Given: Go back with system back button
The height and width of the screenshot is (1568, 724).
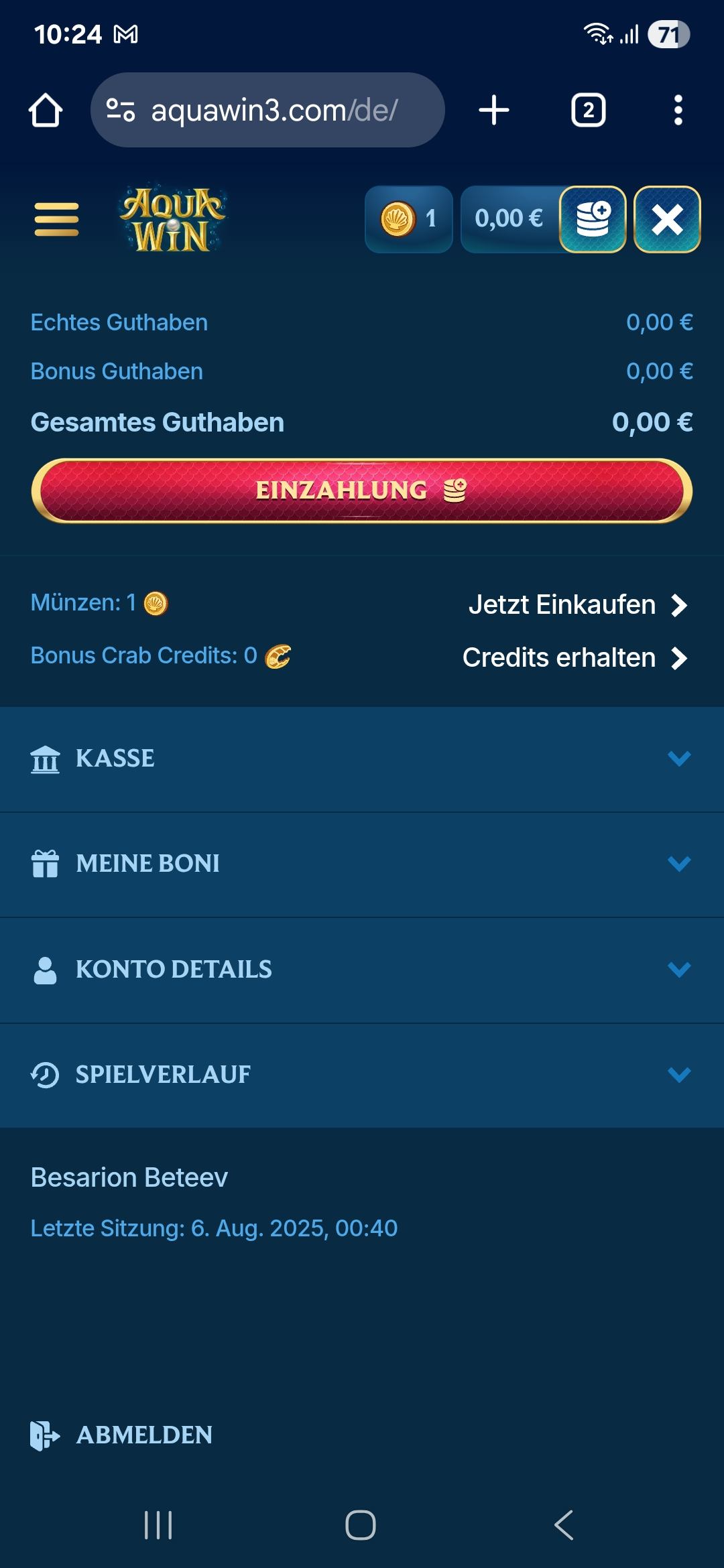Looking at the screenshot, I should (564, 1526).
